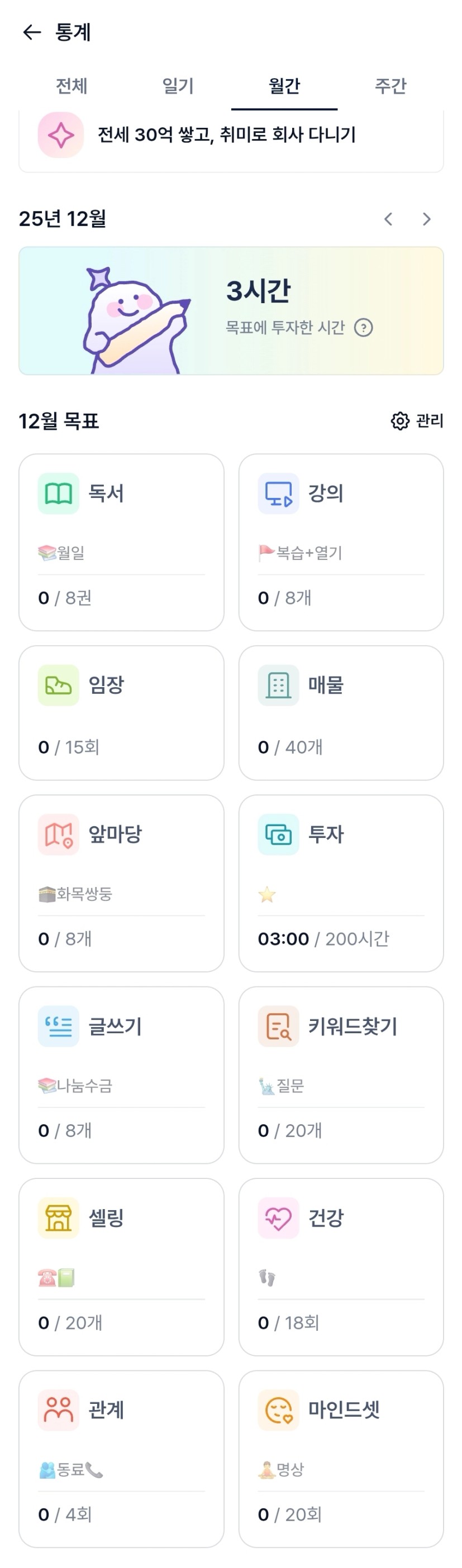Open the 건강 goal card
Image resolution: width=462 pixels, height=1568 pixels.
tap(341, 1267)
